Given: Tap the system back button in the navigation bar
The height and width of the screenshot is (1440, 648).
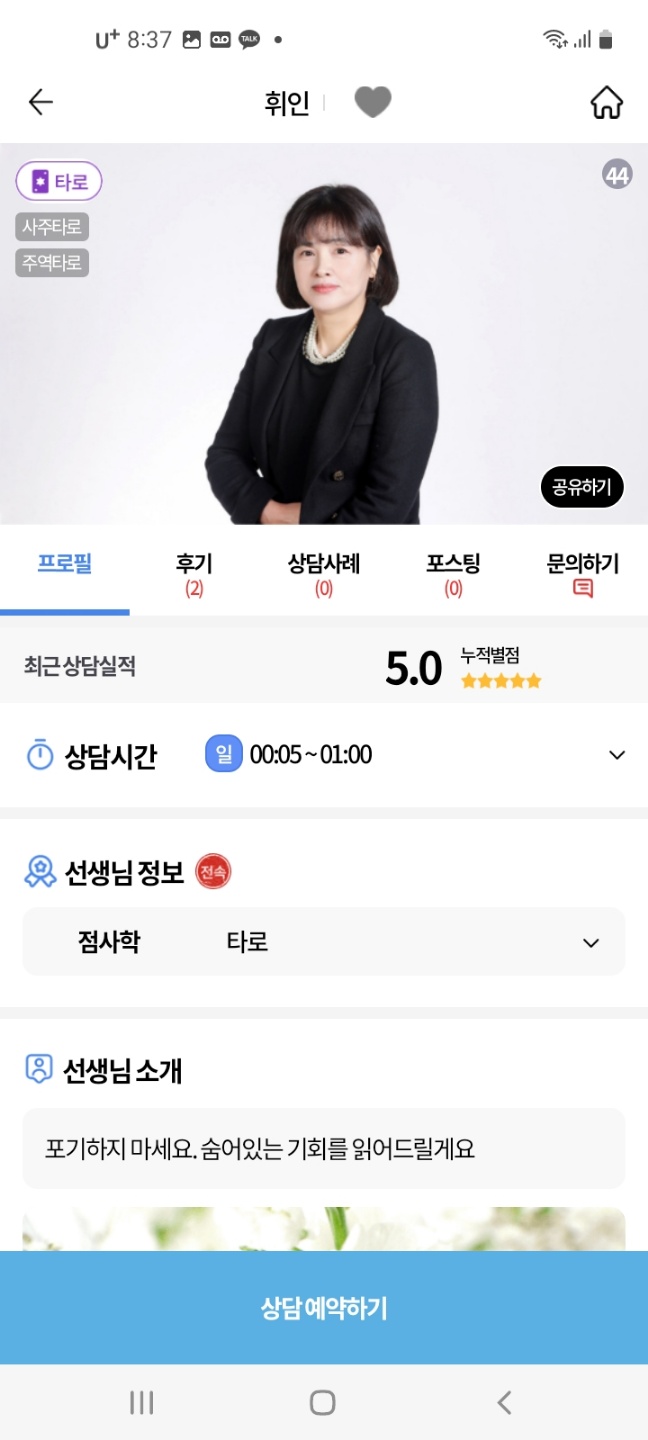Looking at the screenshot, I should 504,1403.
